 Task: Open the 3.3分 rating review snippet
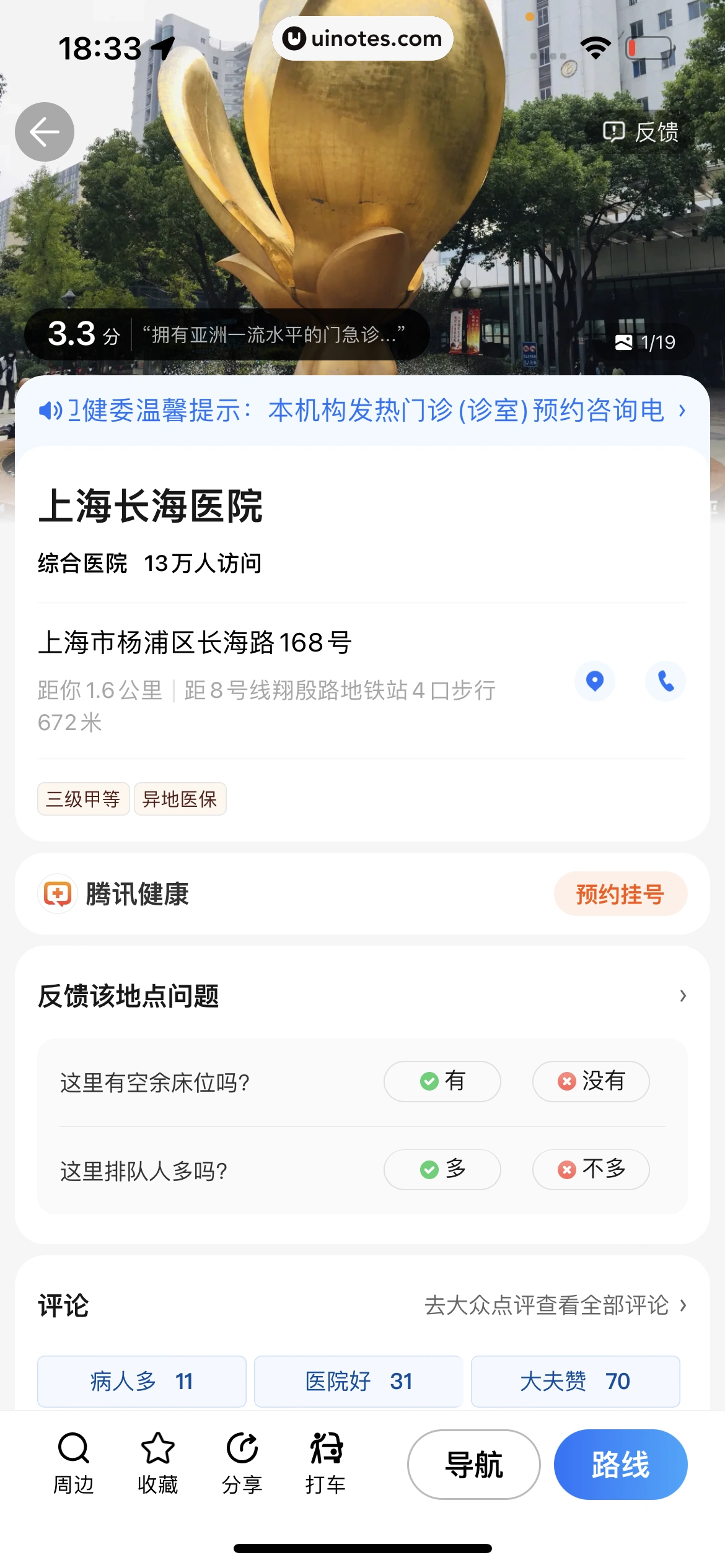click(x=226, y=334)
